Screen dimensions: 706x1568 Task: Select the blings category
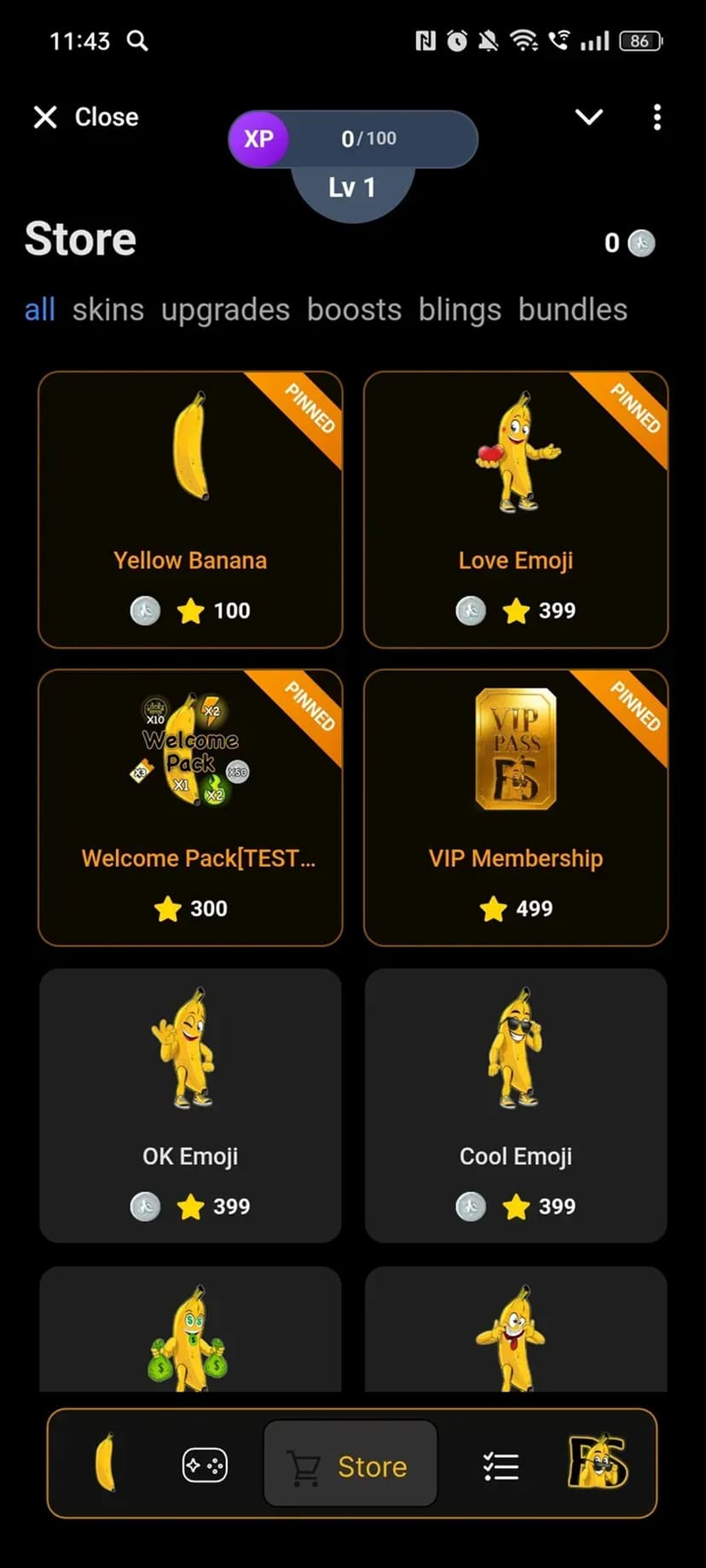tap(460, 310)
